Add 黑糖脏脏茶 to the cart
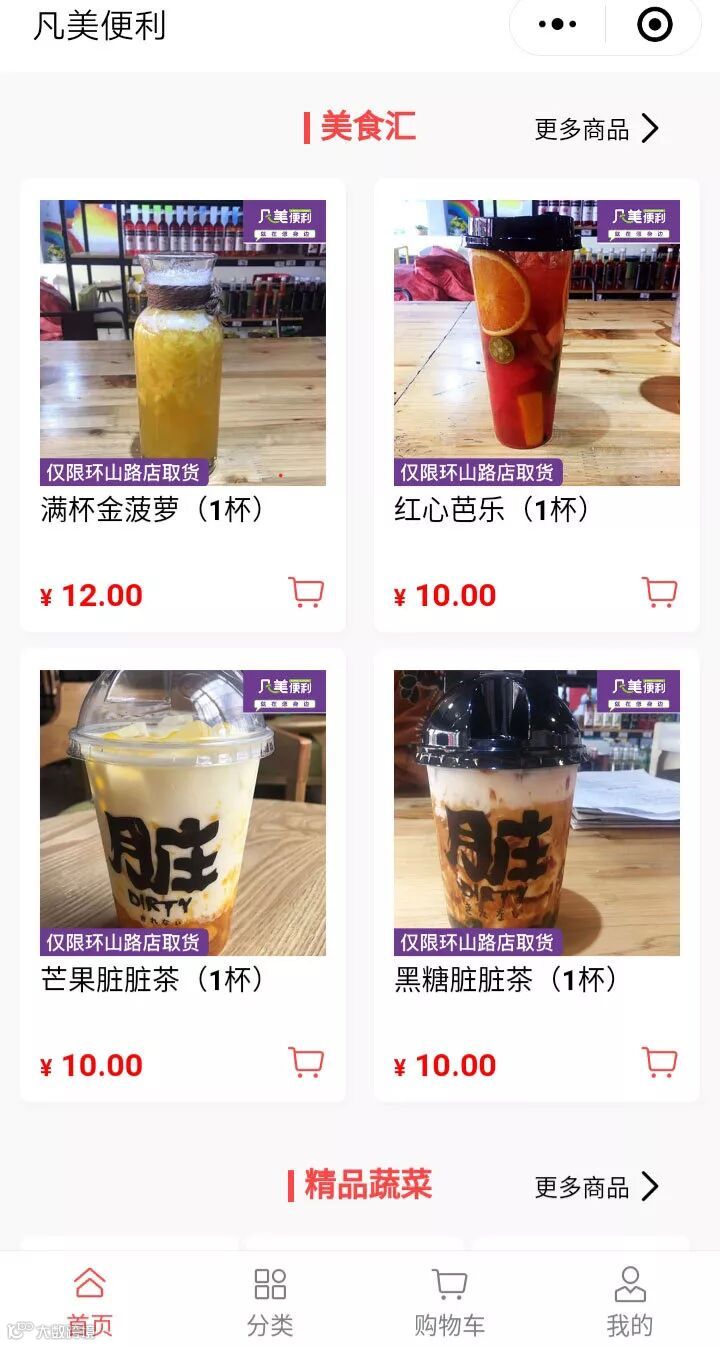720x1346 pixels. [x=660, y=1062]
